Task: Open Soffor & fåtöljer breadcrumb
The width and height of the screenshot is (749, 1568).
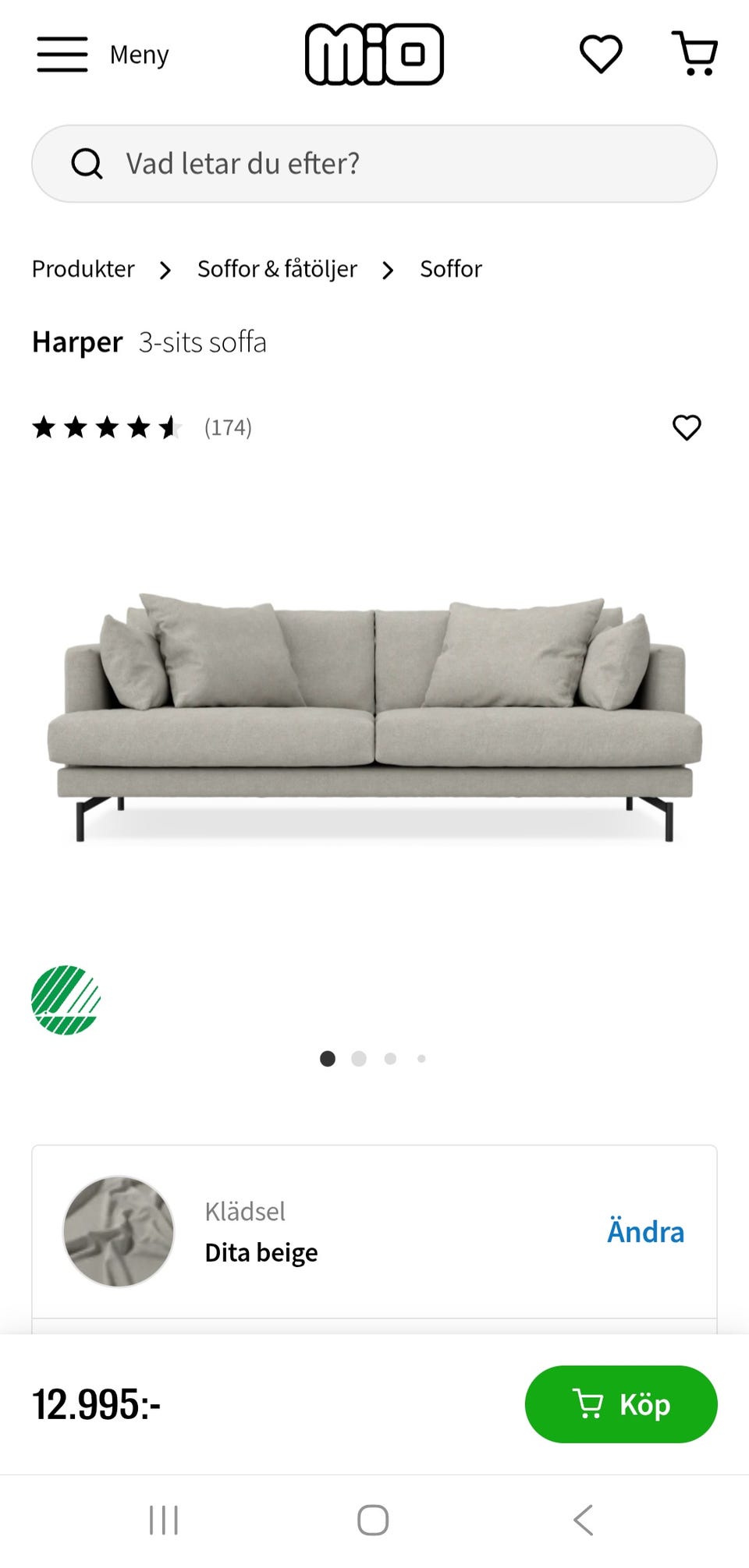Action: coord(277,269)
